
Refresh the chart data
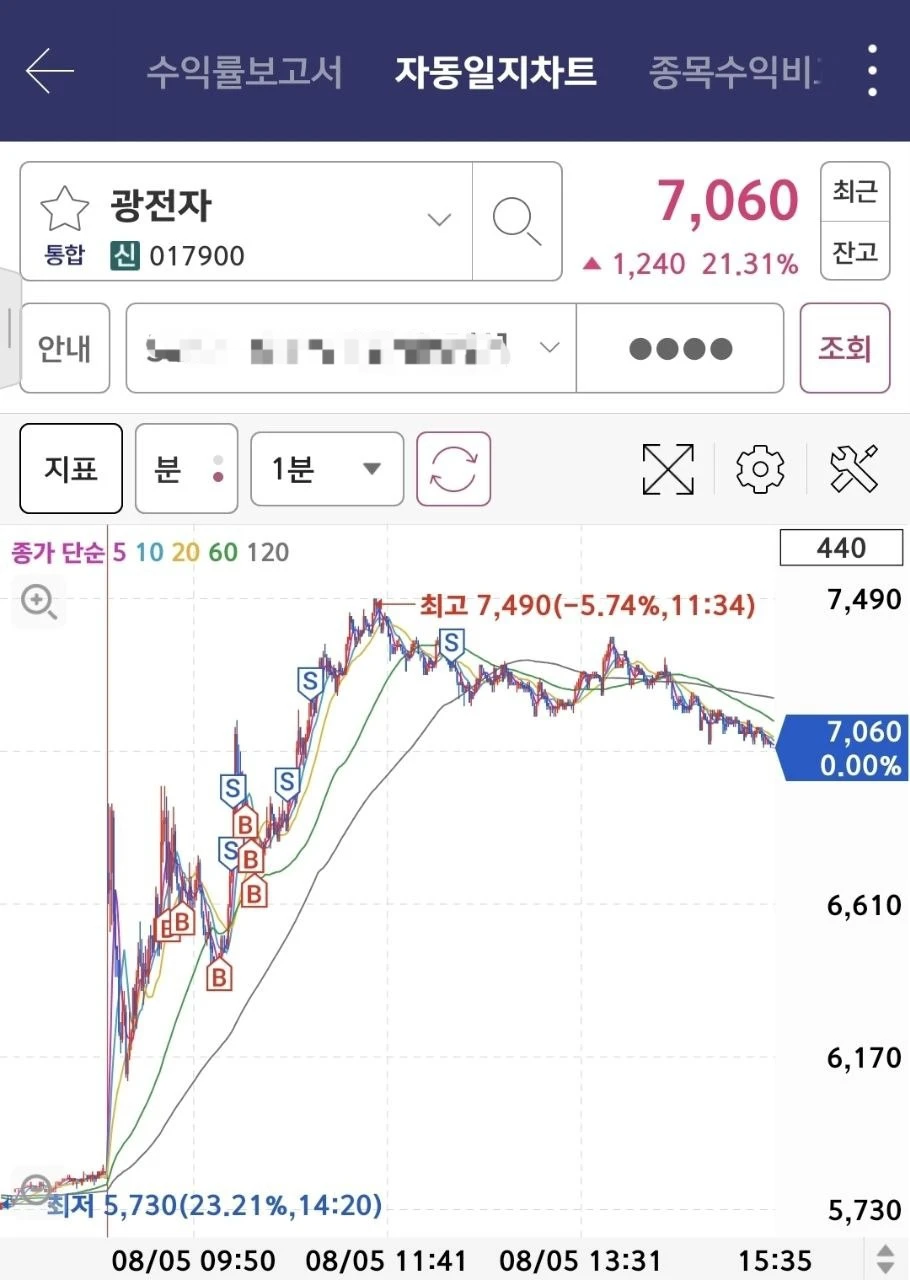pos(454,468)
